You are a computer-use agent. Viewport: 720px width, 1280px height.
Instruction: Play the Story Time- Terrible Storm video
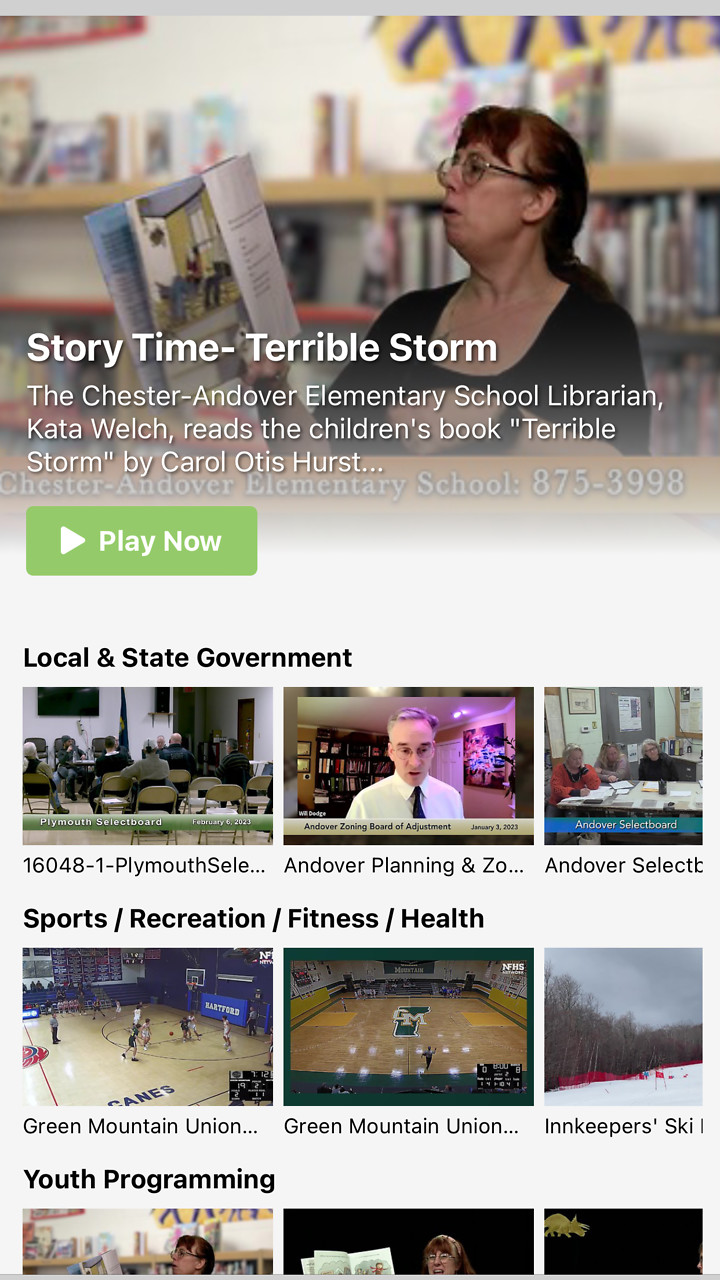coord(141,541)
